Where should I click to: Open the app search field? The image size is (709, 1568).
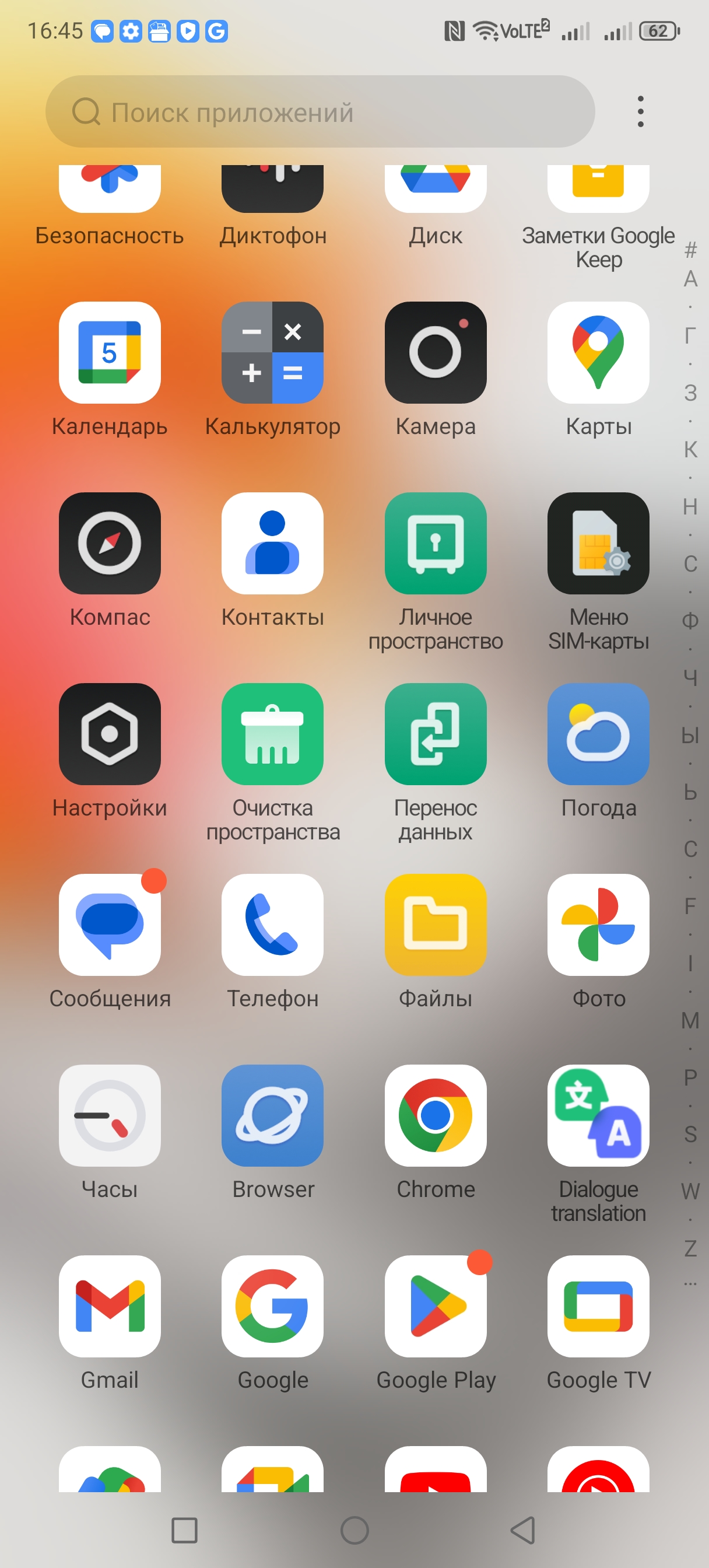pyautogui.click(x=320, y=112)
